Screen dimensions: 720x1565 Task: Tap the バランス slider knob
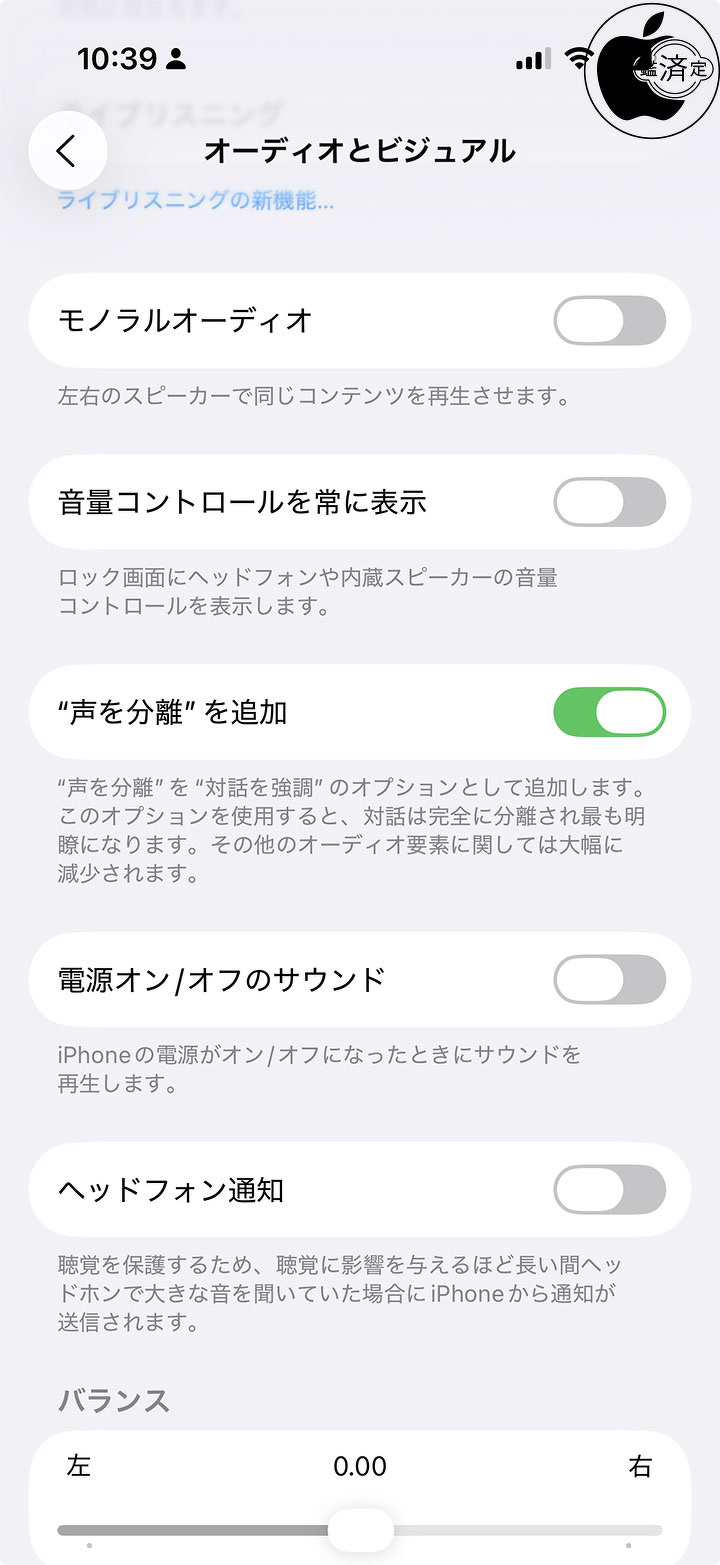click(360, 1530)
